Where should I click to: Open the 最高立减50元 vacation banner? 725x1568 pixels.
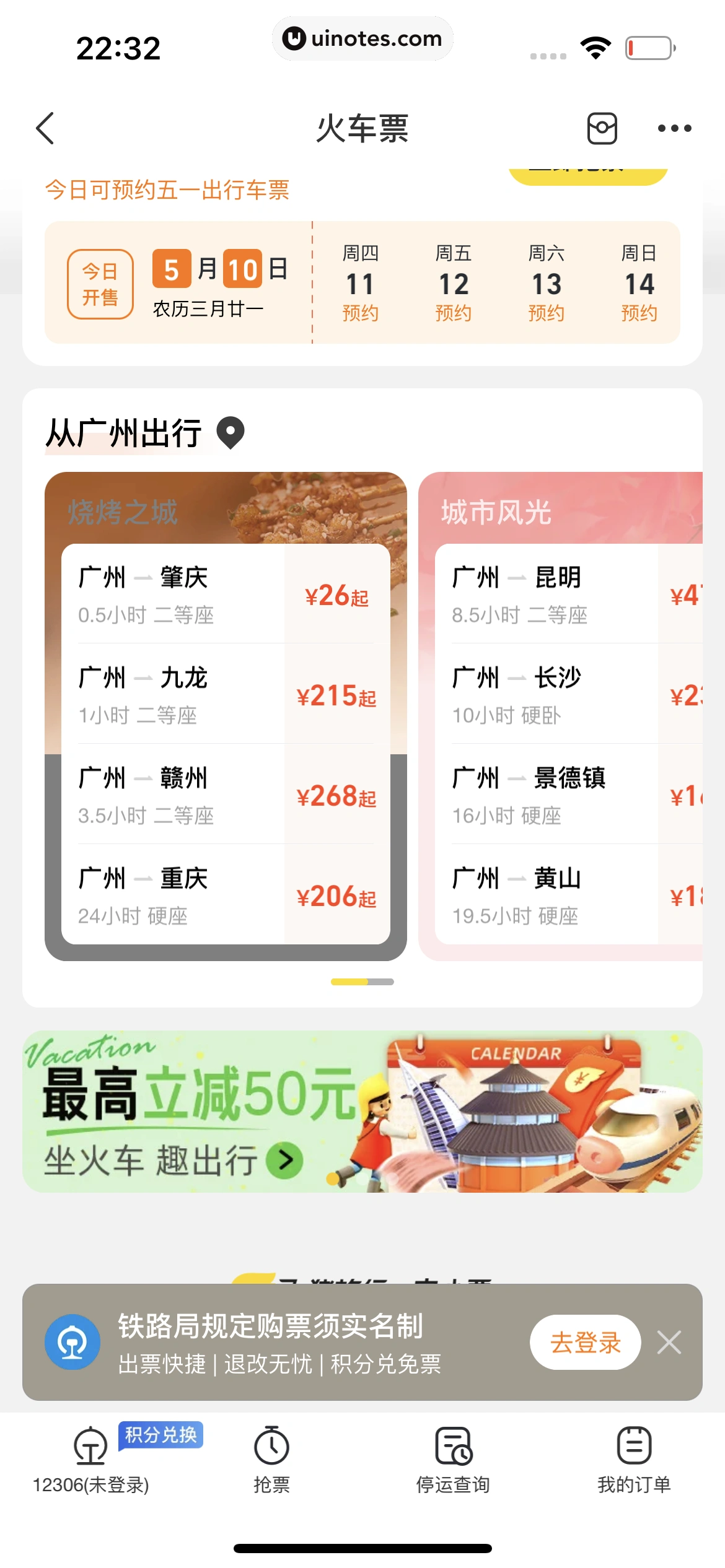coord(362,1112)
